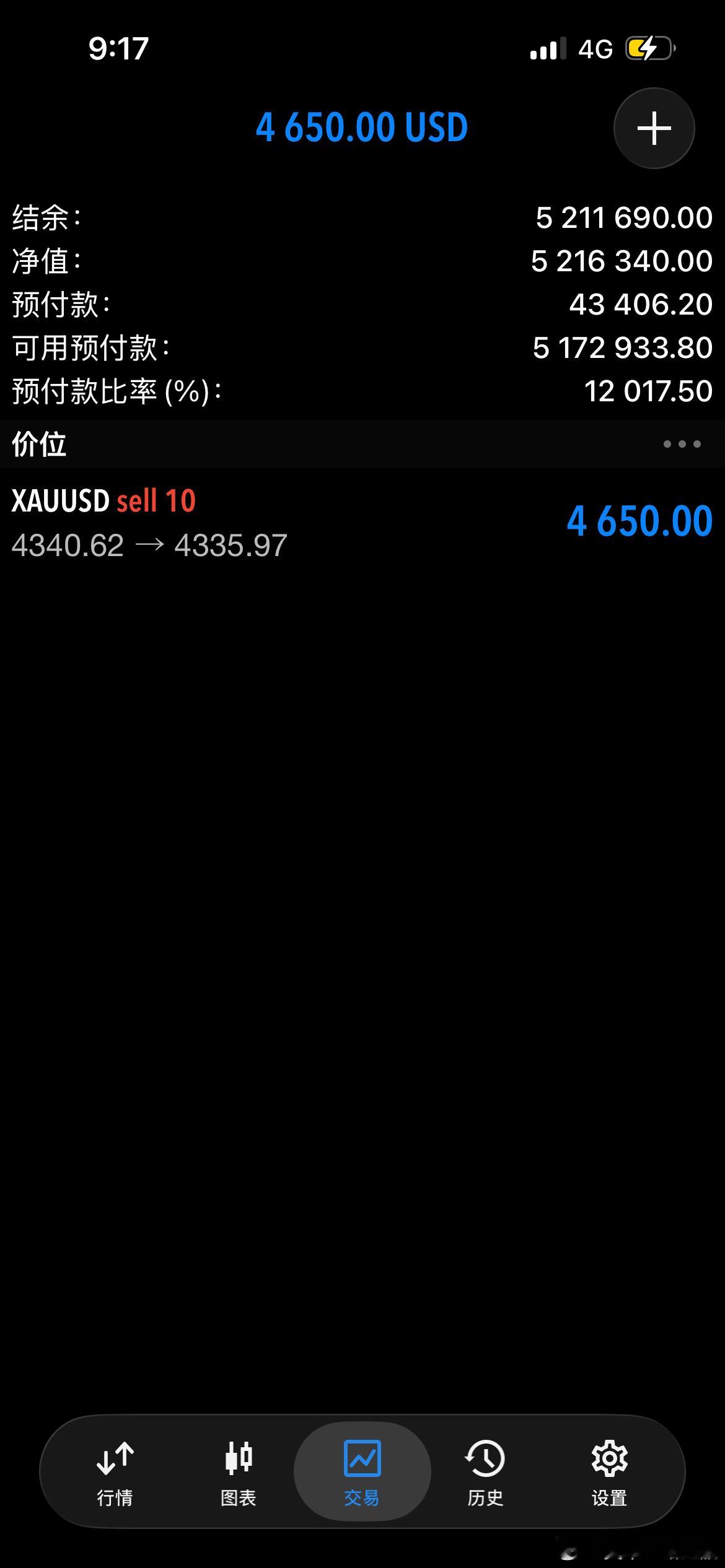Screen dimensions: 725x1568
Task: Open the three-dot menu beside 价位
Action: [682, 444]
